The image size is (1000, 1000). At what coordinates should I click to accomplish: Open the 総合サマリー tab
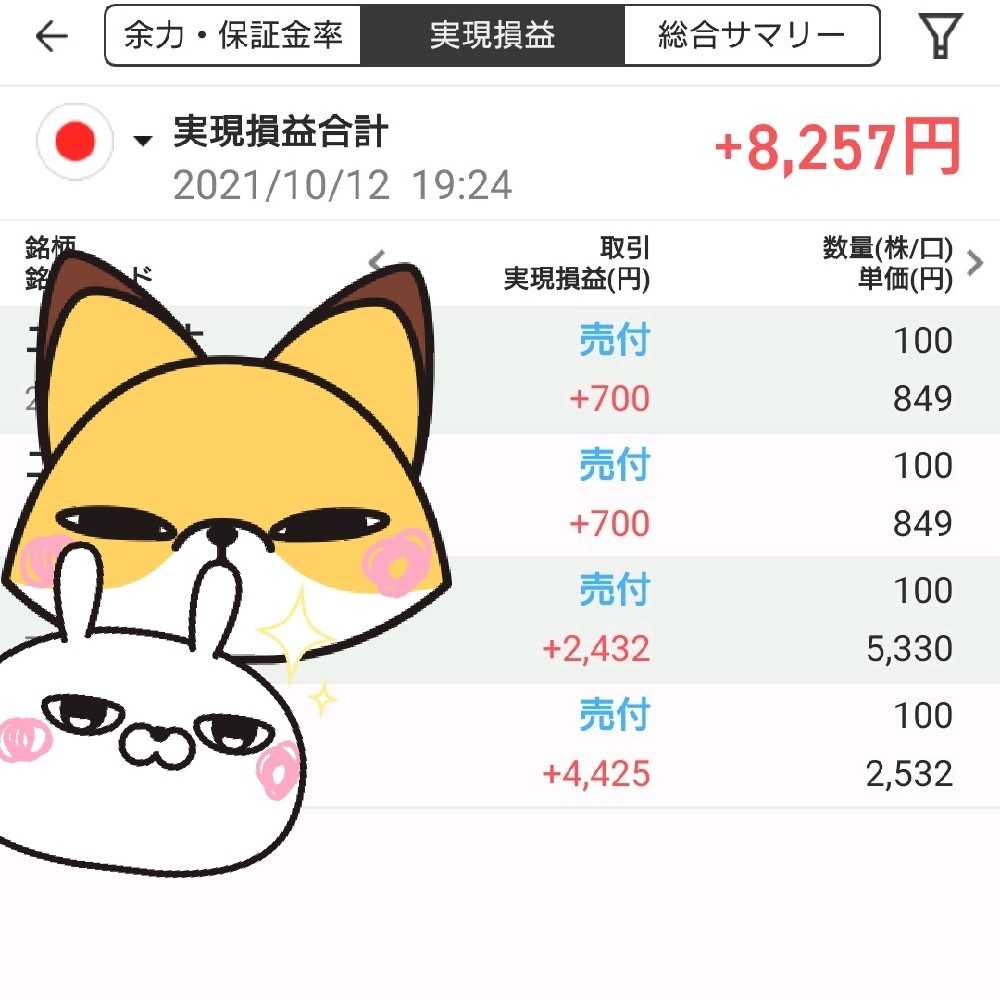click(x=751, y=36)
